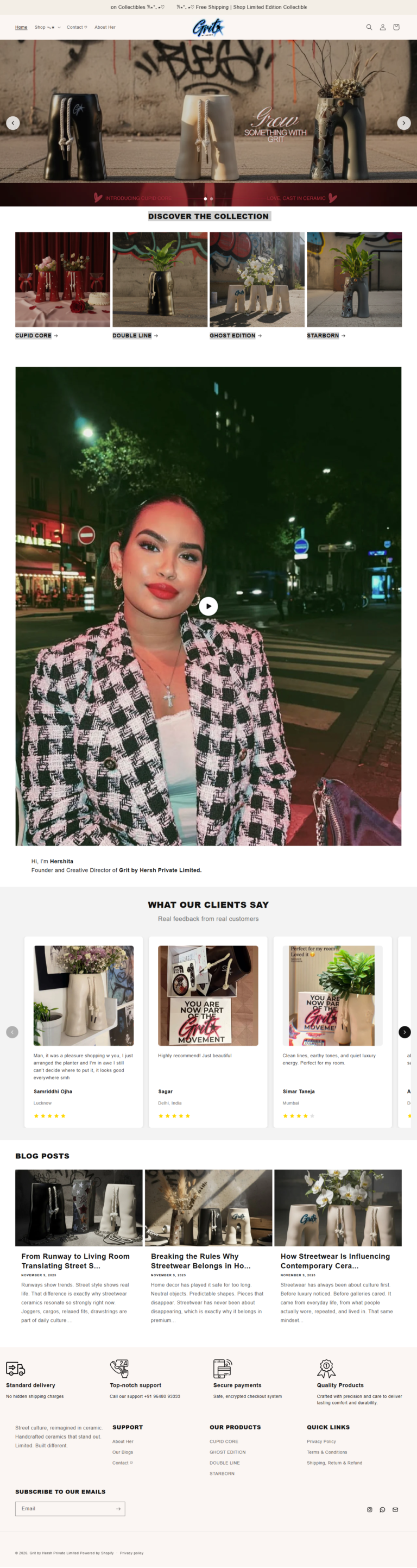This screenshot has width=417, height=1568.
Task: Expand the Shop dropdown menu
Action: click(47, 27)
